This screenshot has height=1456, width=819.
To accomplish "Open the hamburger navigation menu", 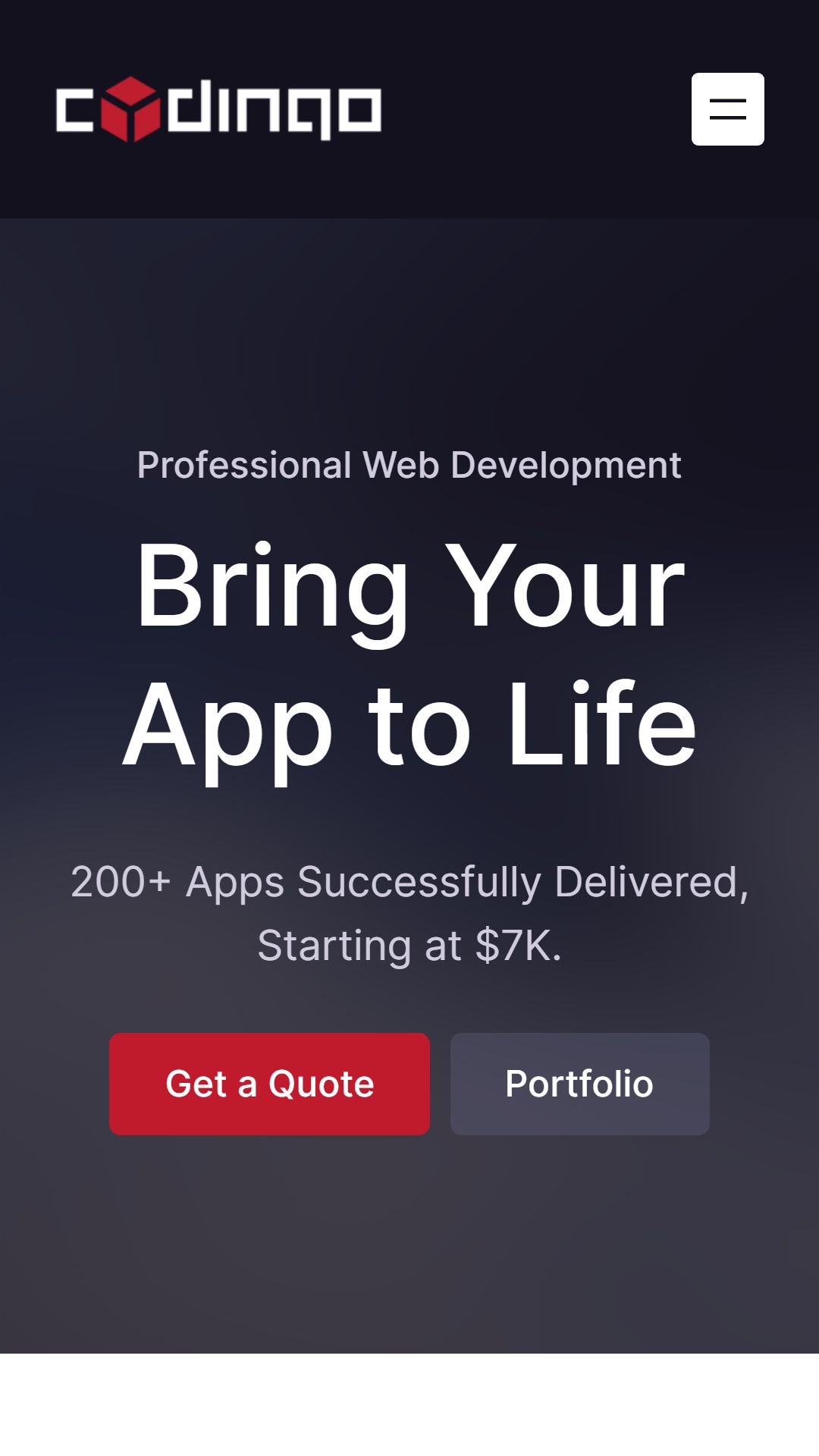I will [727, 109].
